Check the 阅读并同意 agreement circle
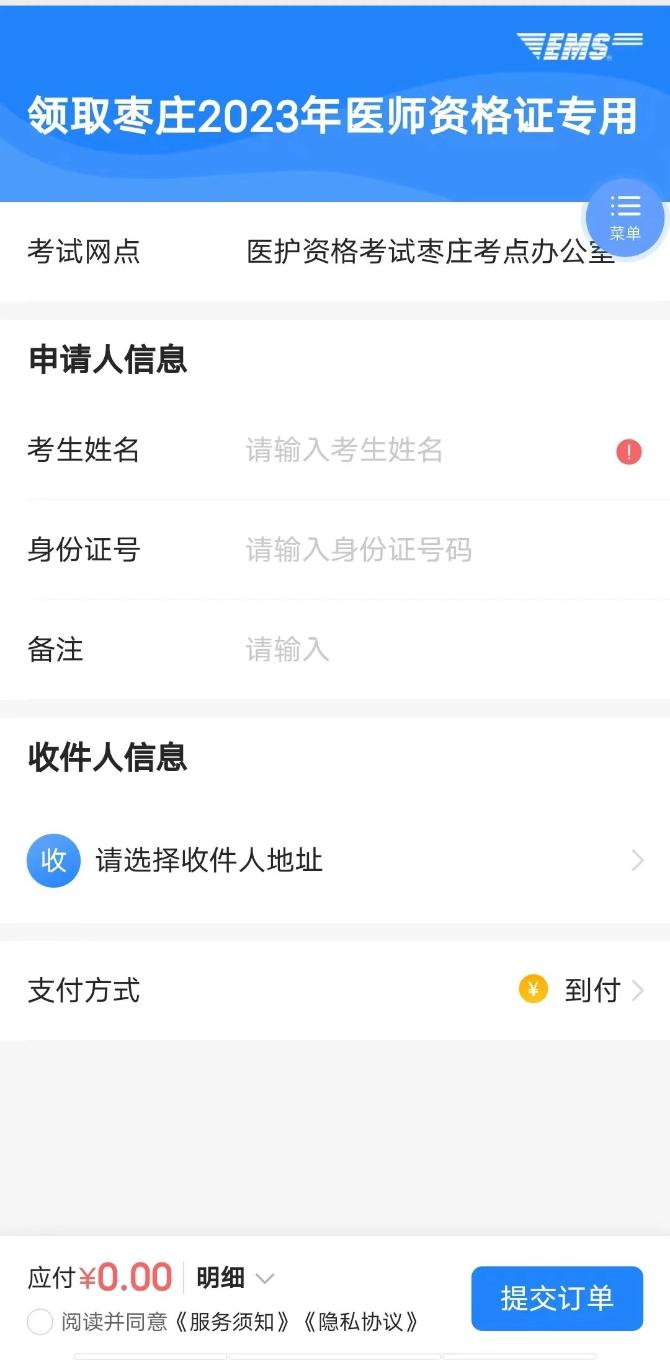This screenshot has width=670, height=1360. 40,1322
